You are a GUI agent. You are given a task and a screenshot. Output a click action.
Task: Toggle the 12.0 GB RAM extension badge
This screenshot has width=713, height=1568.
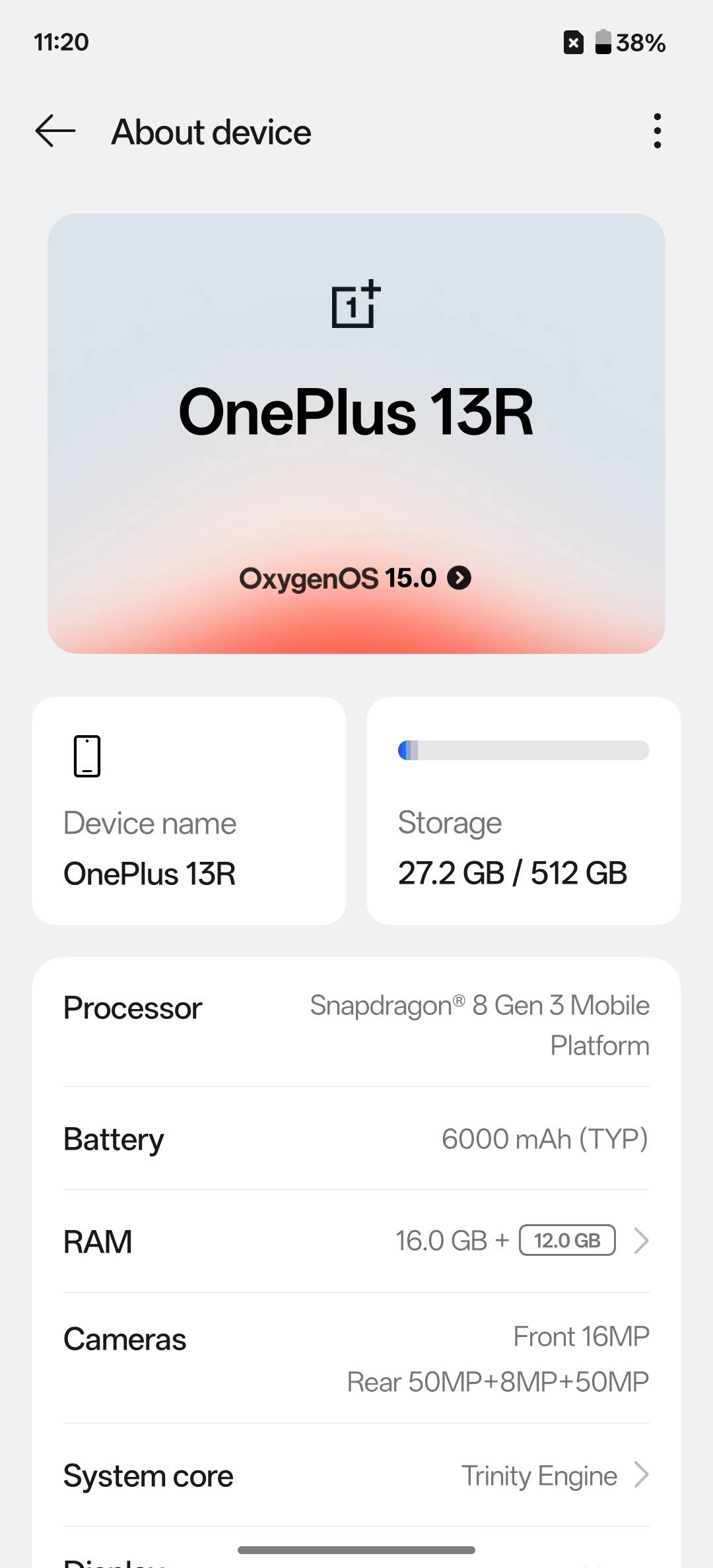[567, 1241]
